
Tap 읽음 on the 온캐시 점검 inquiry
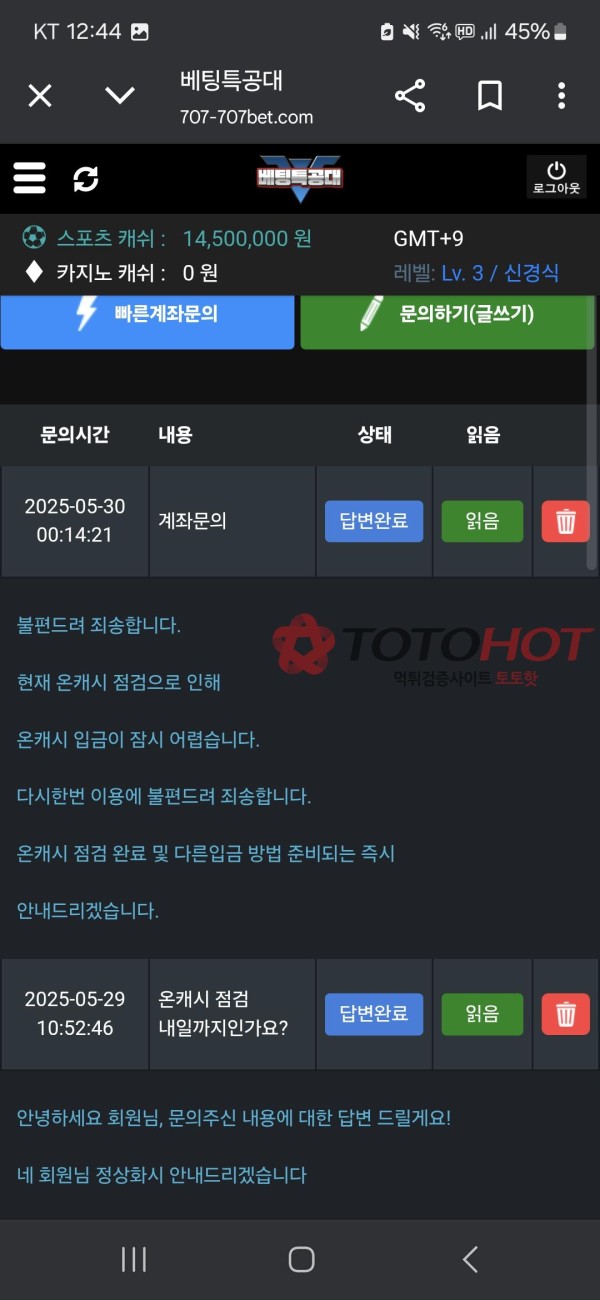tap(482, 1013)
